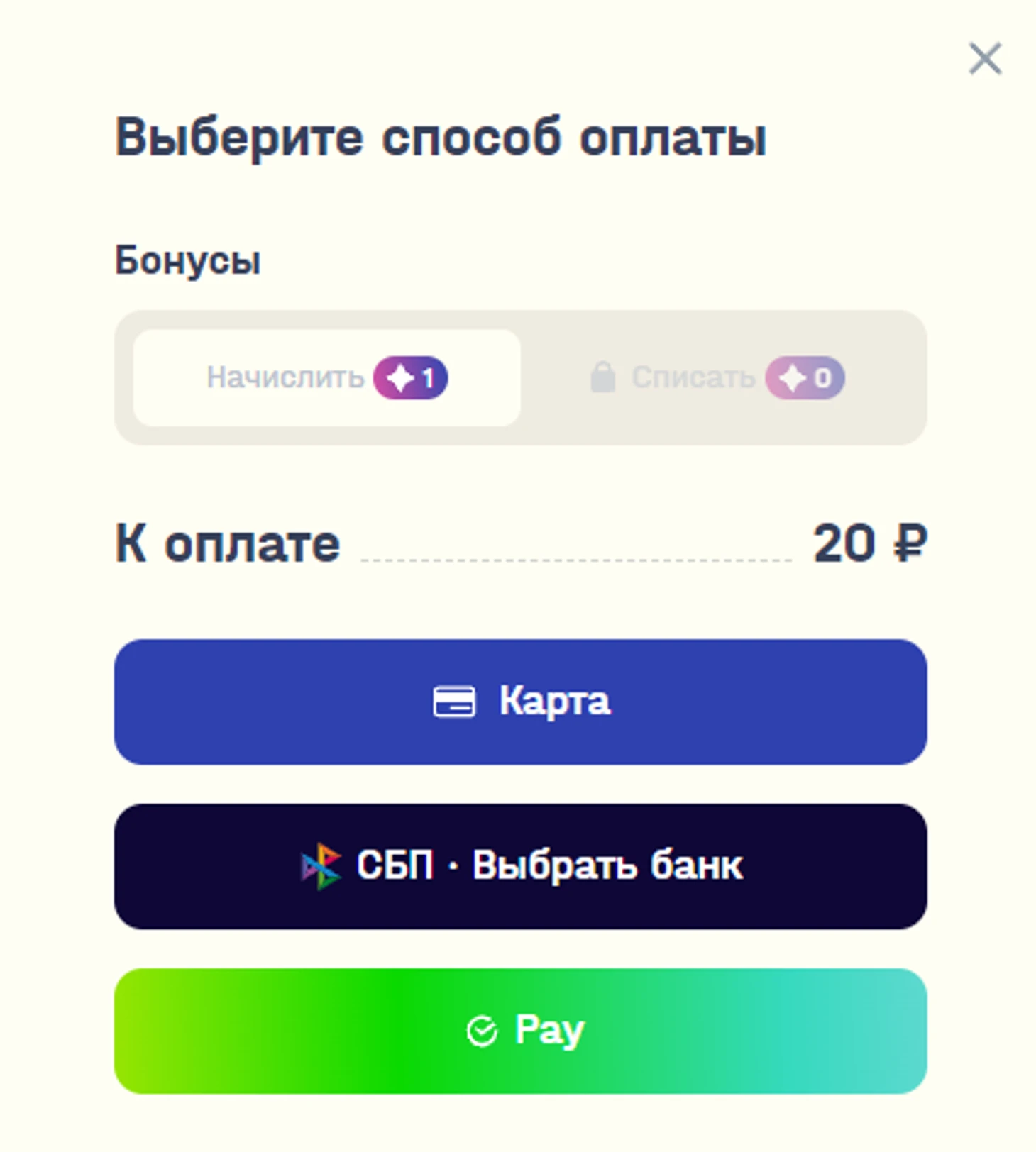Switch to the Списать bonuses option
Image resolution: width=1036 pixels, height=1152 pixels.
(x=717, y=377)
